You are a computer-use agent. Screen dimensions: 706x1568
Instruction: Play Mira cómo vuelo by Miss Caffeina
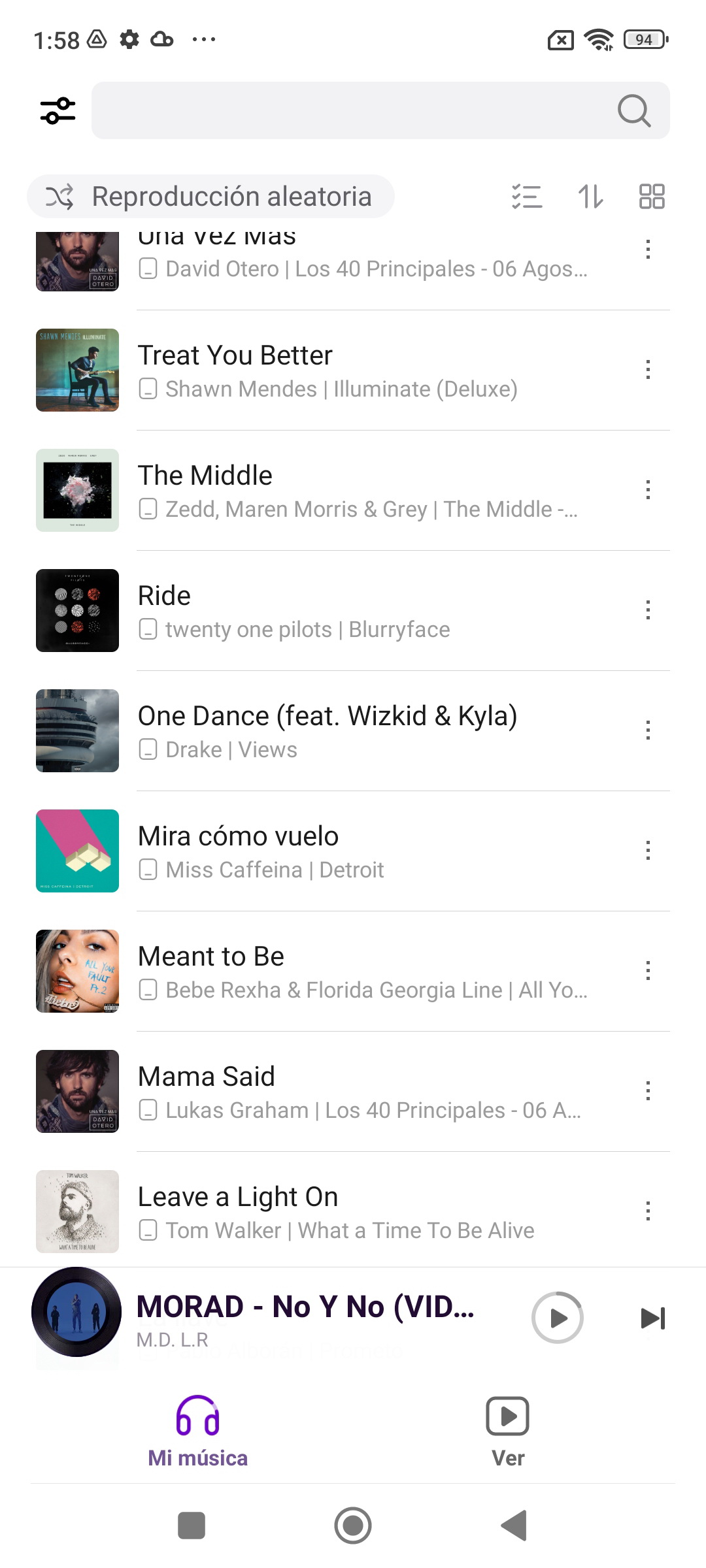(353, 851)
